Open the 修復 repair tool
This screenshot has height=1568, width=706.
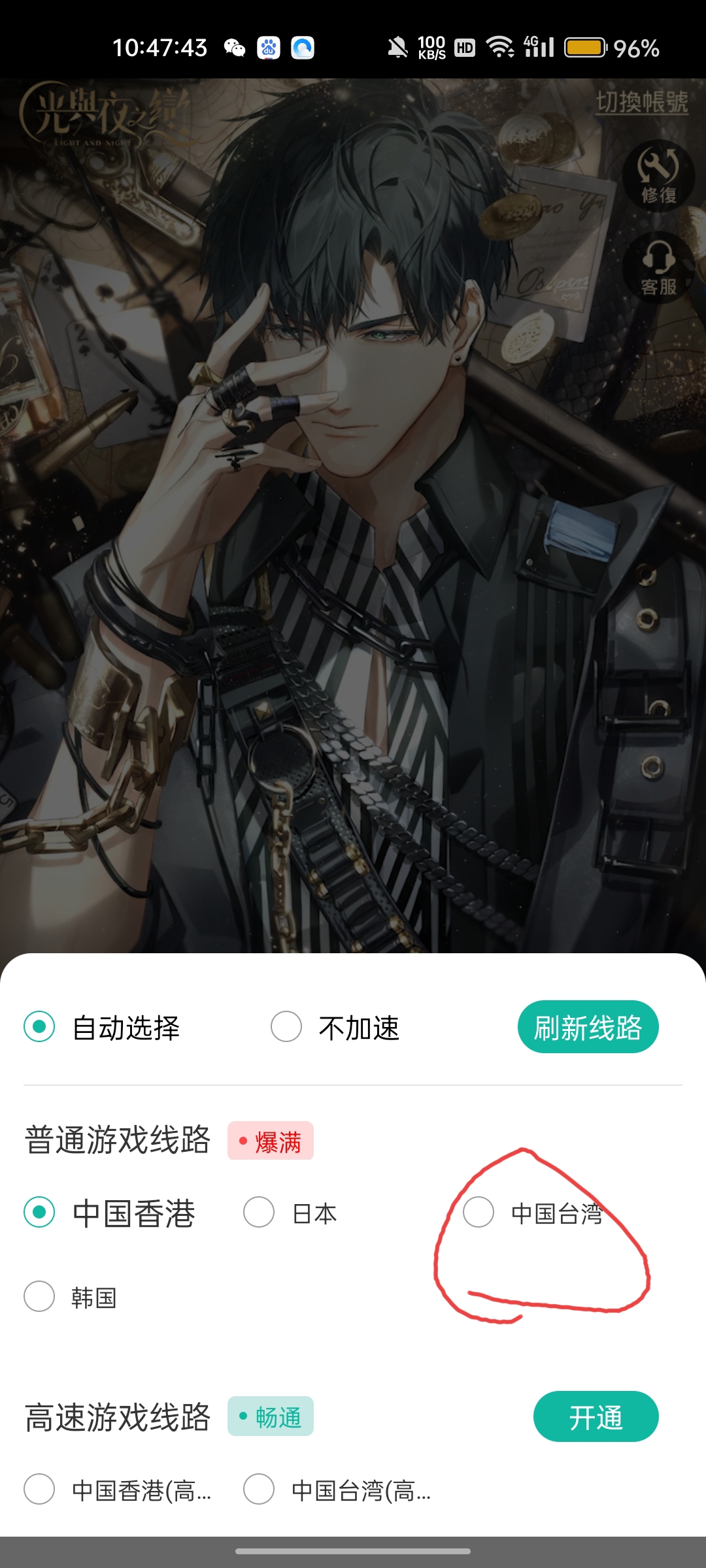coord(658,174)
